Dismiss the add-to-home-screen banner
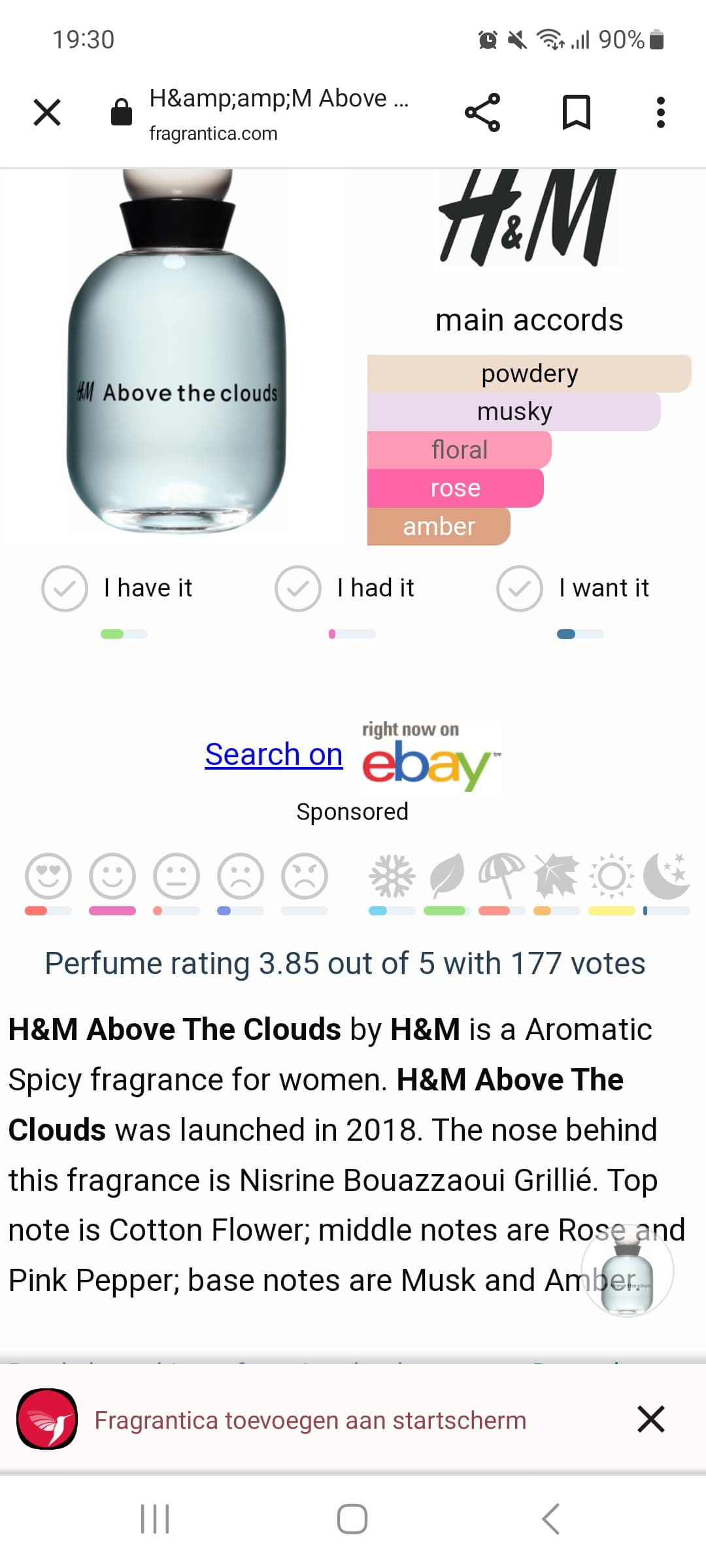This screenshot has width=706, height=1568. [650, 1419]
